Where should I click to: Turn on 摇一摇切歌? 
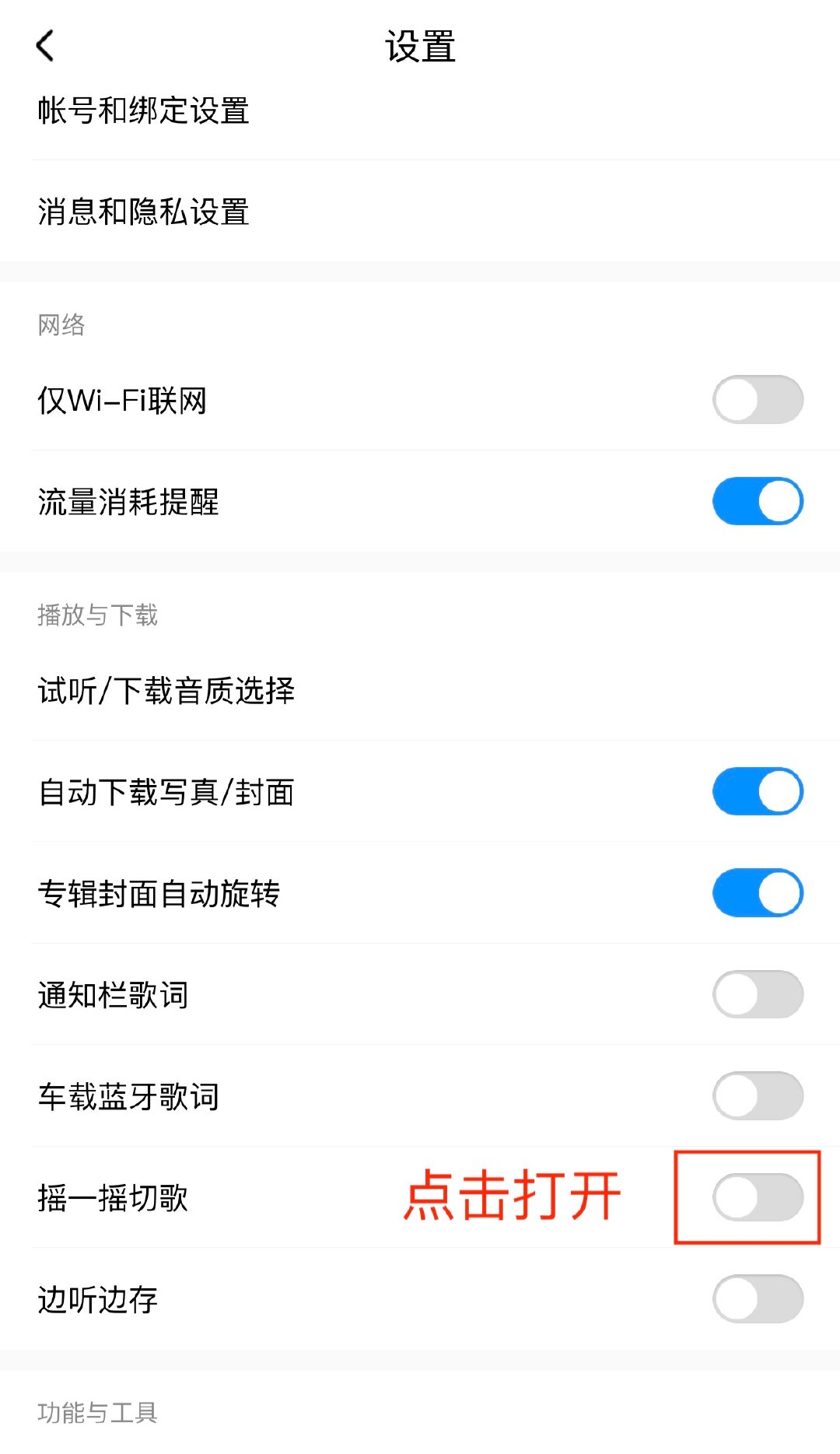tap(758, 1197)
